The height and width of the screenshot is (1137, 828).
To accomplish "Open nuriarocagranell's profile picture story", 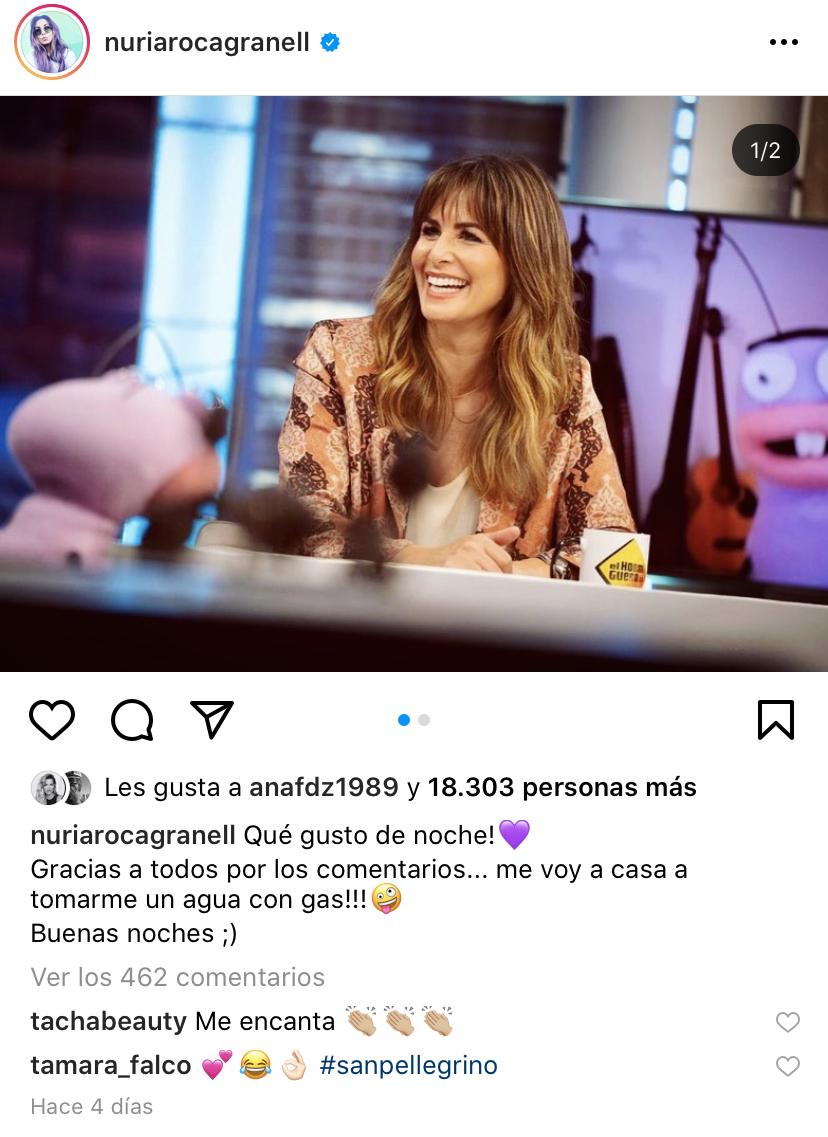I will pyautogui.click(x=52, y=43).
